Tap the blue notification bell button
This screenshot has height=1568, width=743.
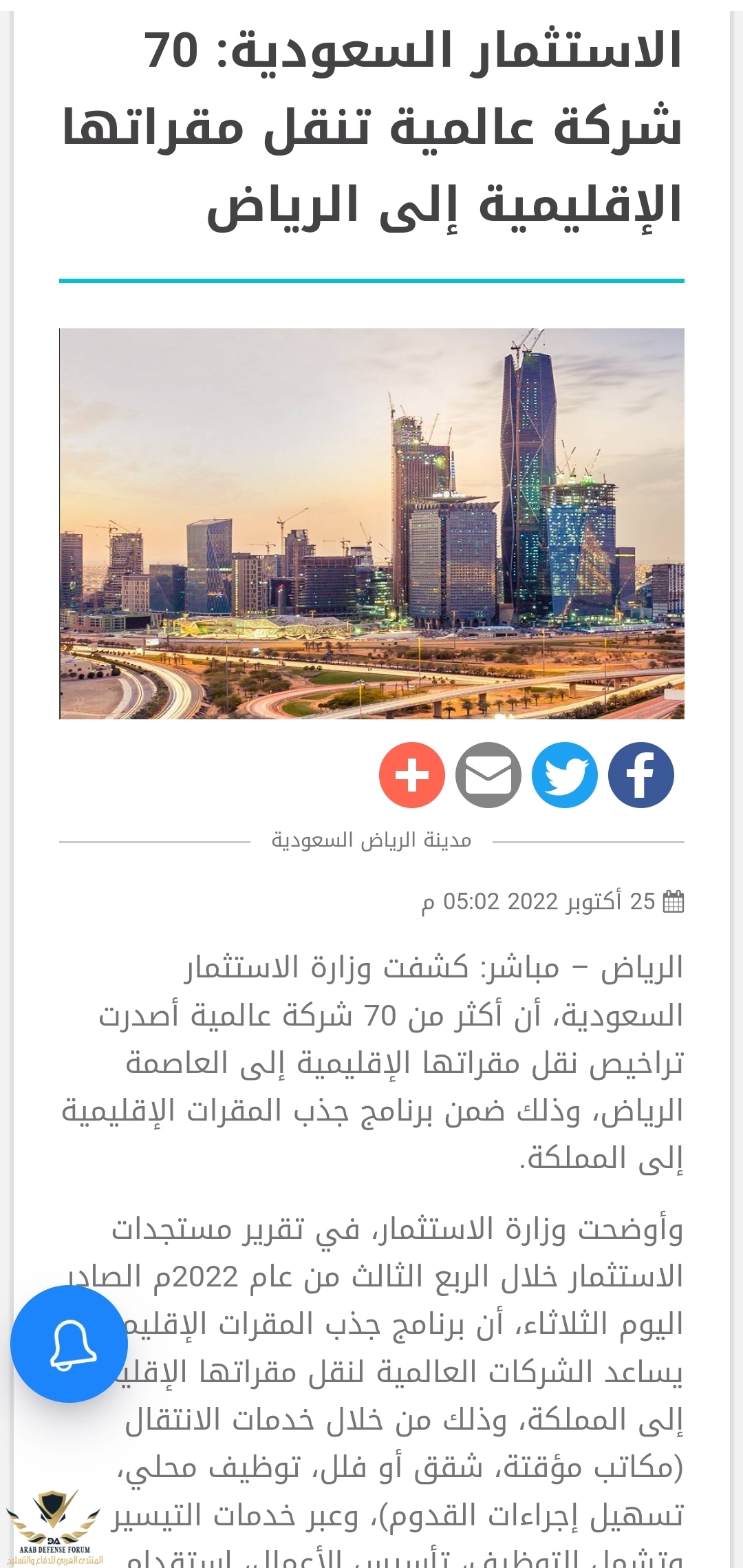tap(69, 1344)
